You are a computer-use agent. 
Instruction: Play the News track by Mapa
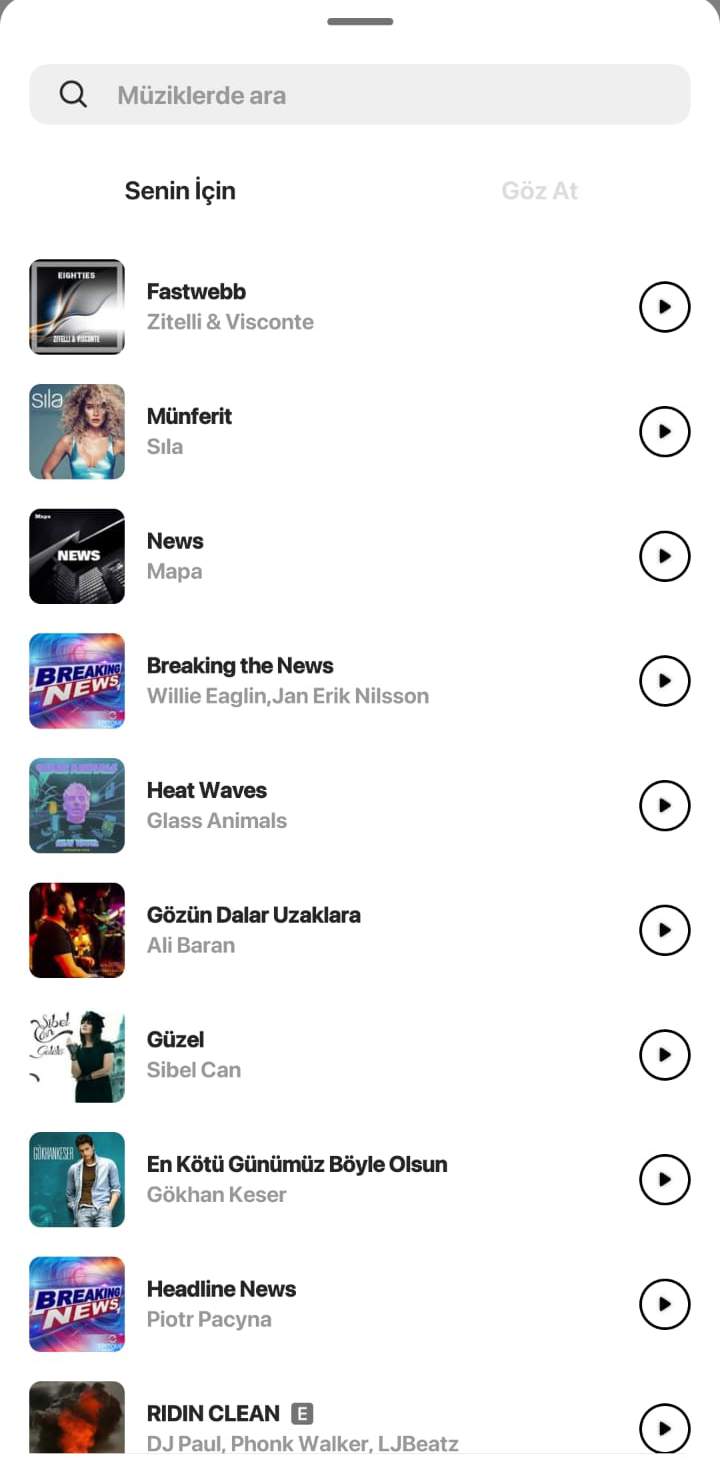click(664, 556)
